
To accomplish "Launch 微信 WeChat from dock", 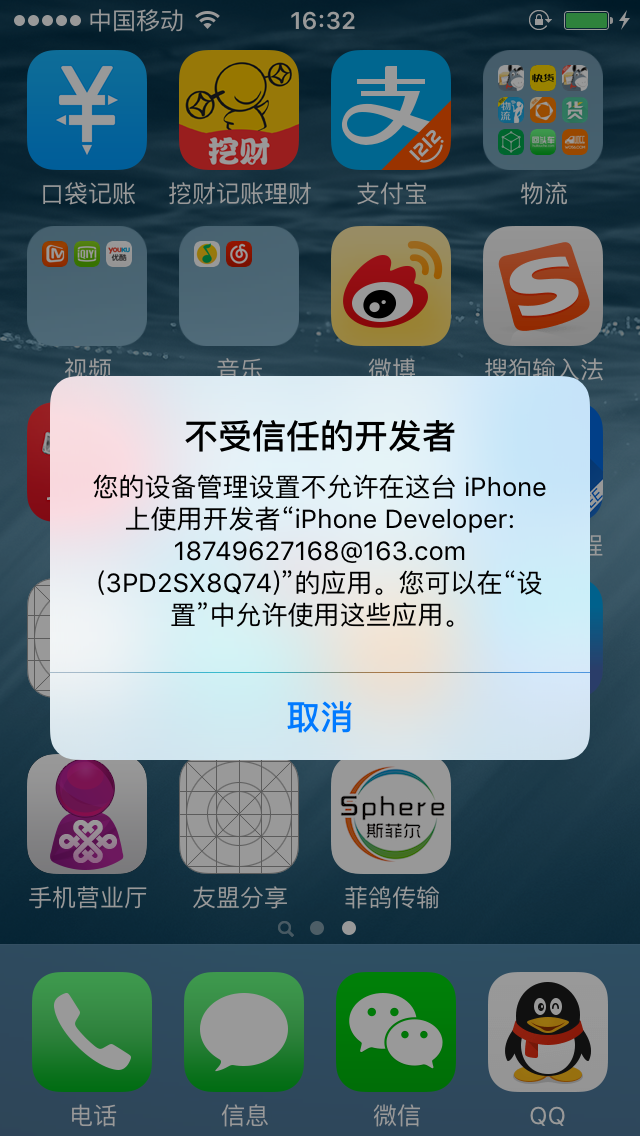I will [x=396, y=1032].
